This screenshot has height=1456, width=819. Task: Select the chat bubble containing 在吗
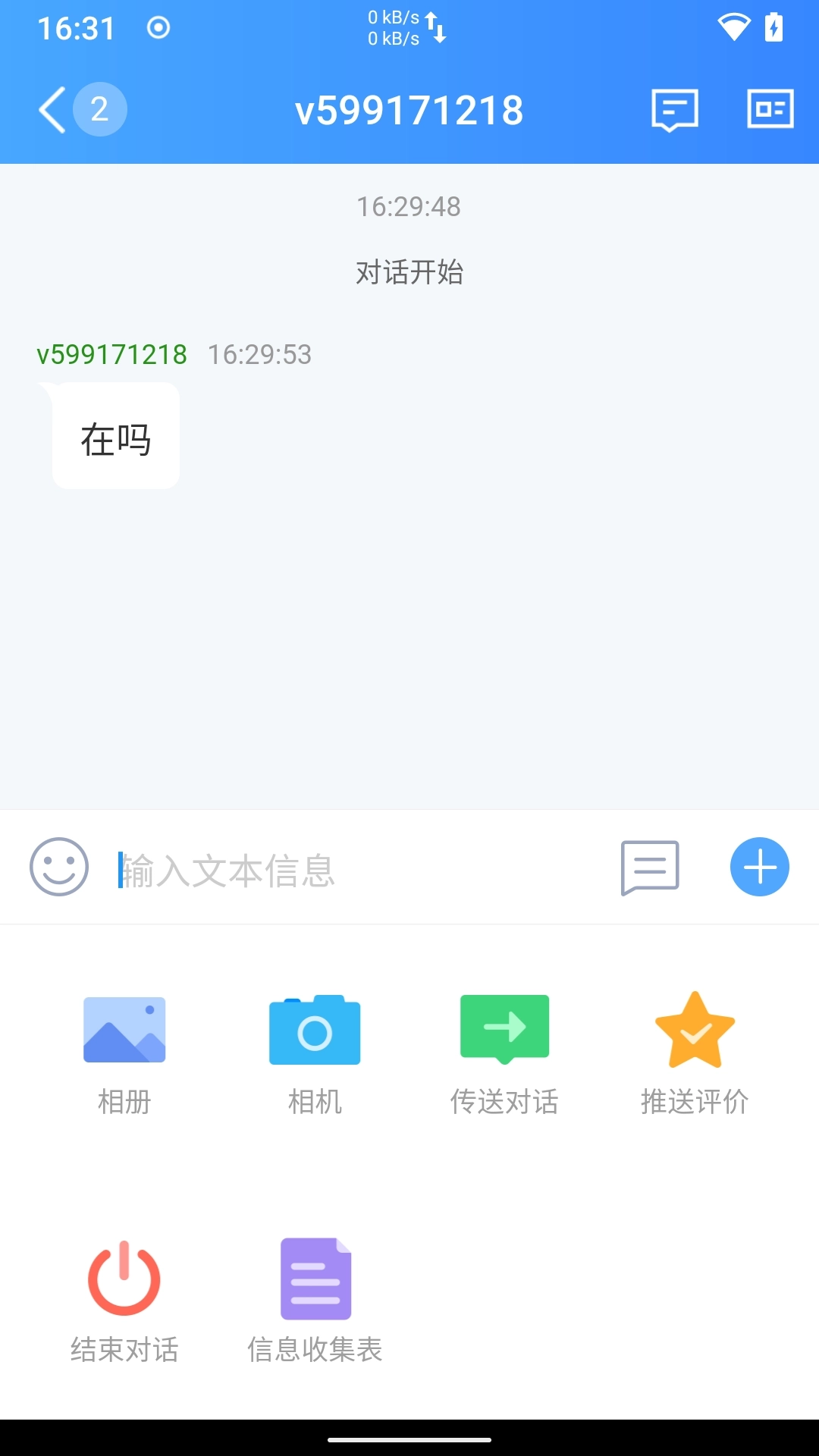click(115, 436)
